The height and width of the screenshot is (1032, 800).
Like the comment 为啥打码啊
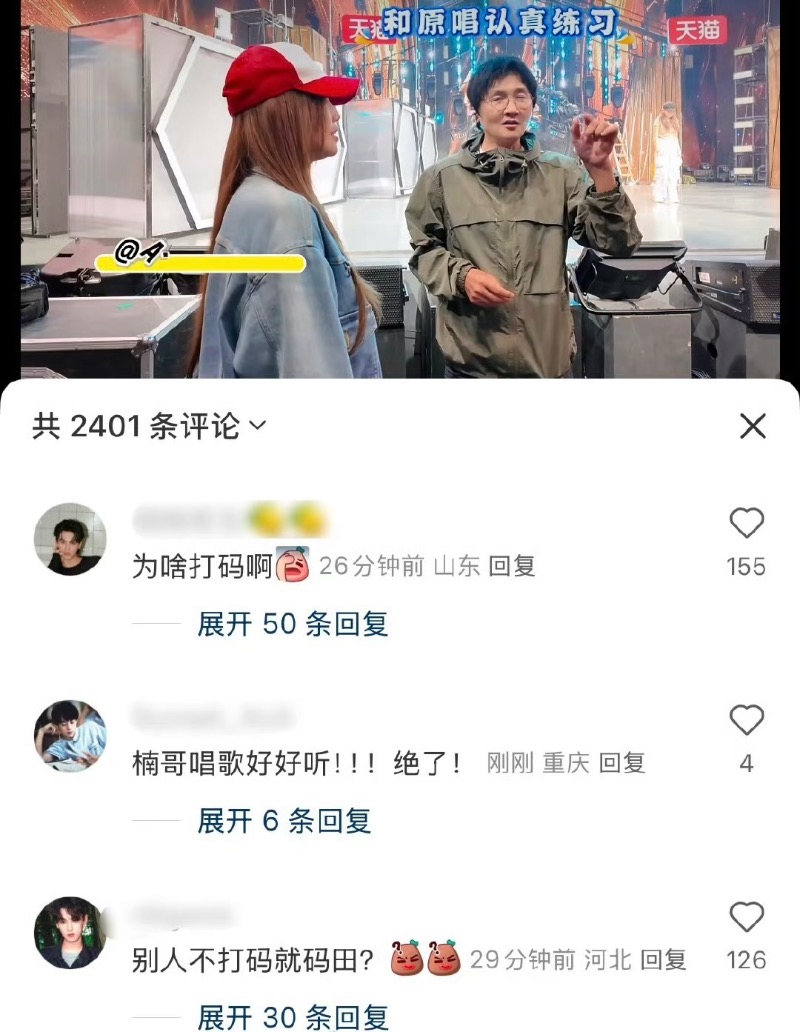coord(746,523)
